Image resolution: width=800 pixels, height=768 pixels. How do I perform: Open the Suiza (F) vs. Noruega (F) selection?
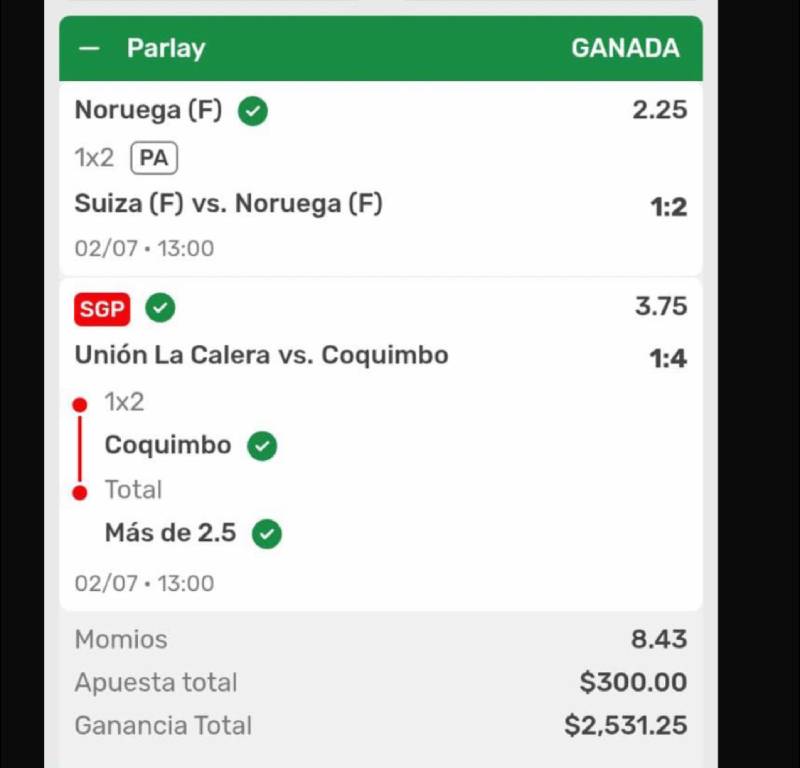[x=229, y=204]
